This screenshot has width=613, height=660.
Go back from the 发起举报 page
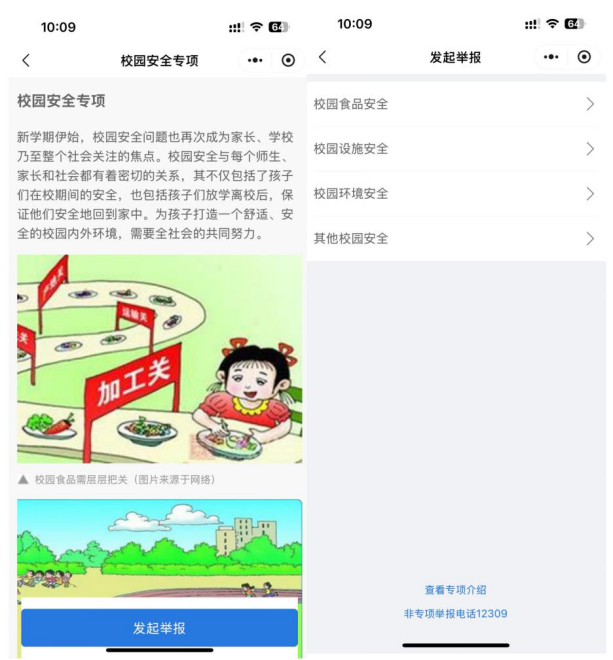click(x=322, y=57)
